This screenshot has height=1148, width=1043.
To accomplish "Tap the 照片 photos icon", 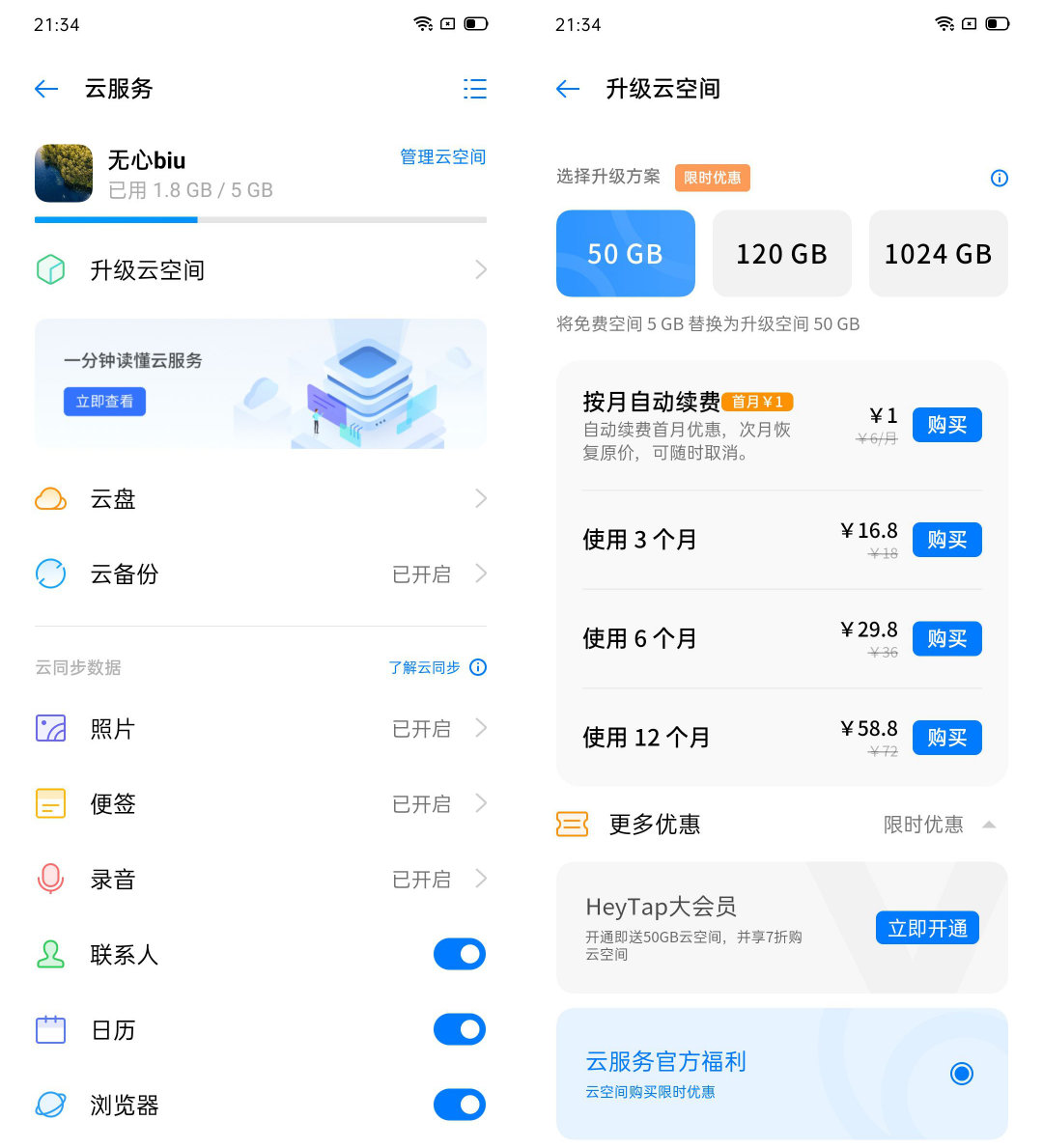I will 50,729.
